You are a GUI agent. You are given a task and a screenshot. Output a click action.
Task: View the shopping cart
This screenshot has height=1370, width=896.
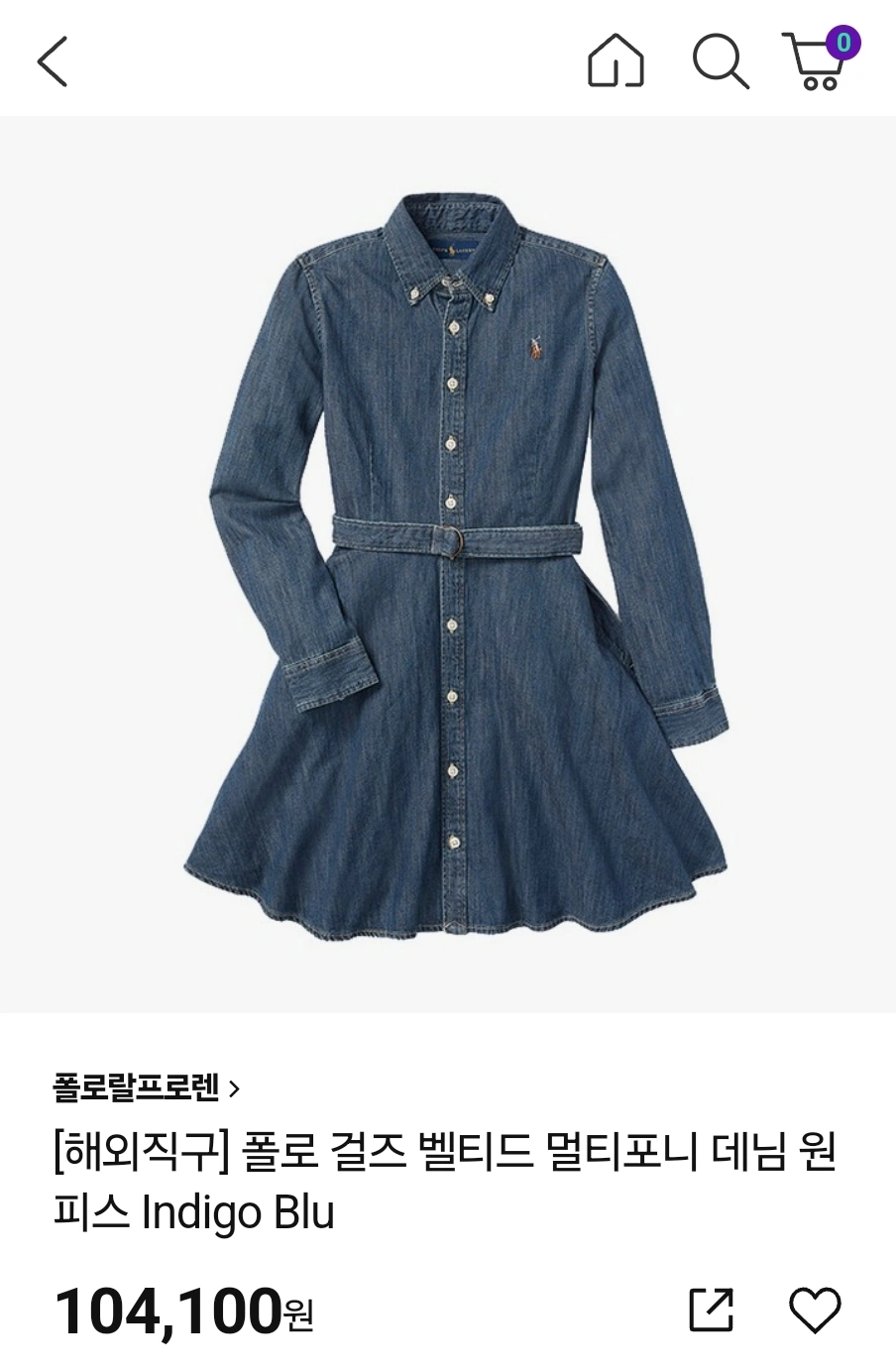818,61
